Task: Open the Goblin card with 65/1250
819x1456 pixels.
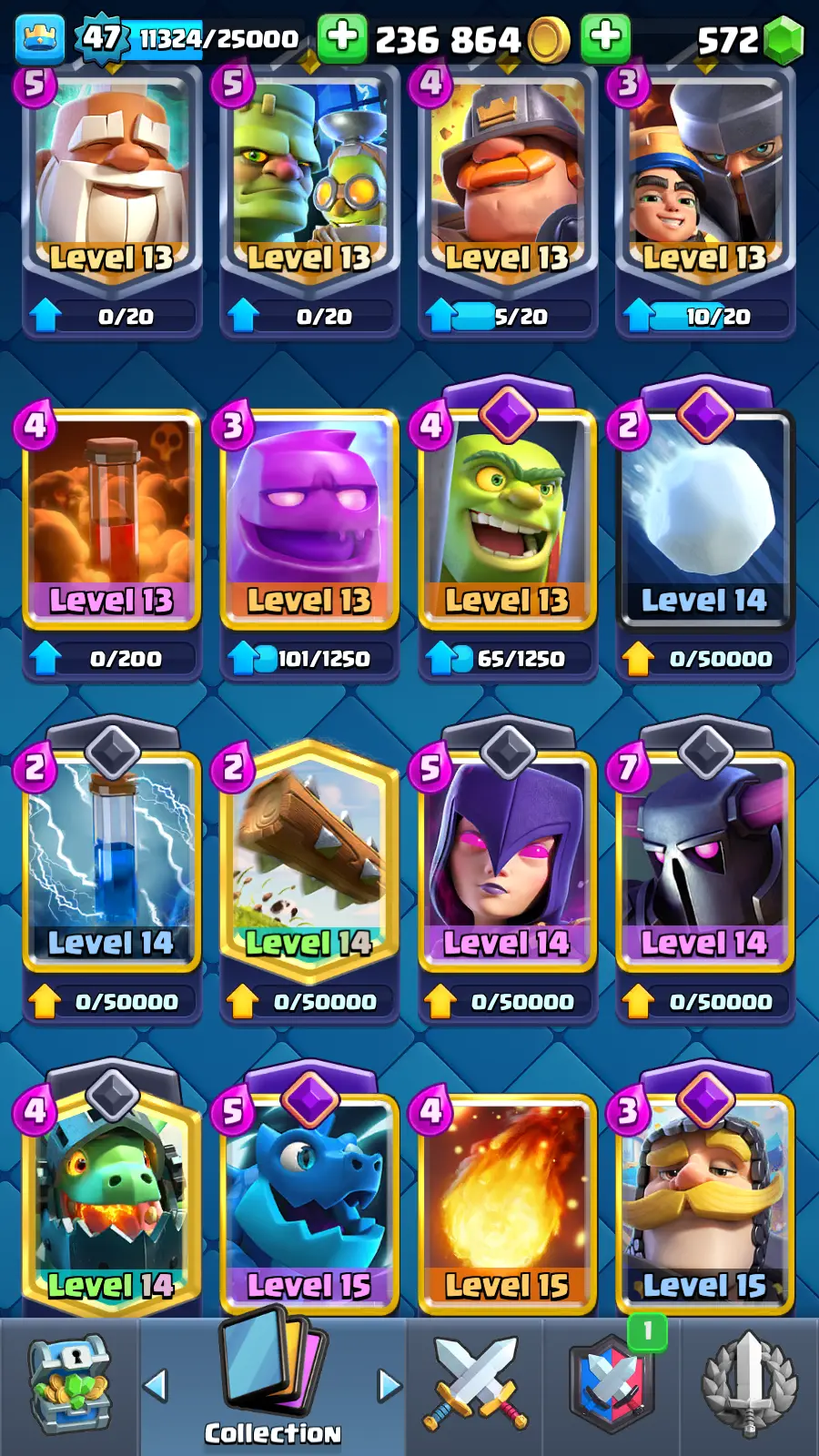Action: (507, 519)
